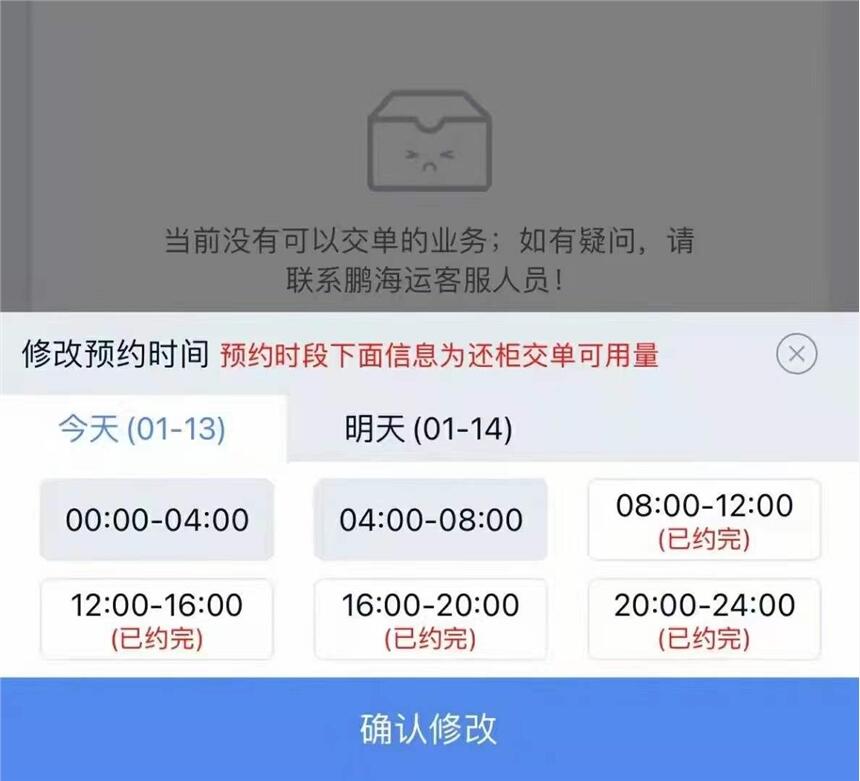
Task: Tap the 12:00-16:00 time slot
Action: tap(157, 619)
